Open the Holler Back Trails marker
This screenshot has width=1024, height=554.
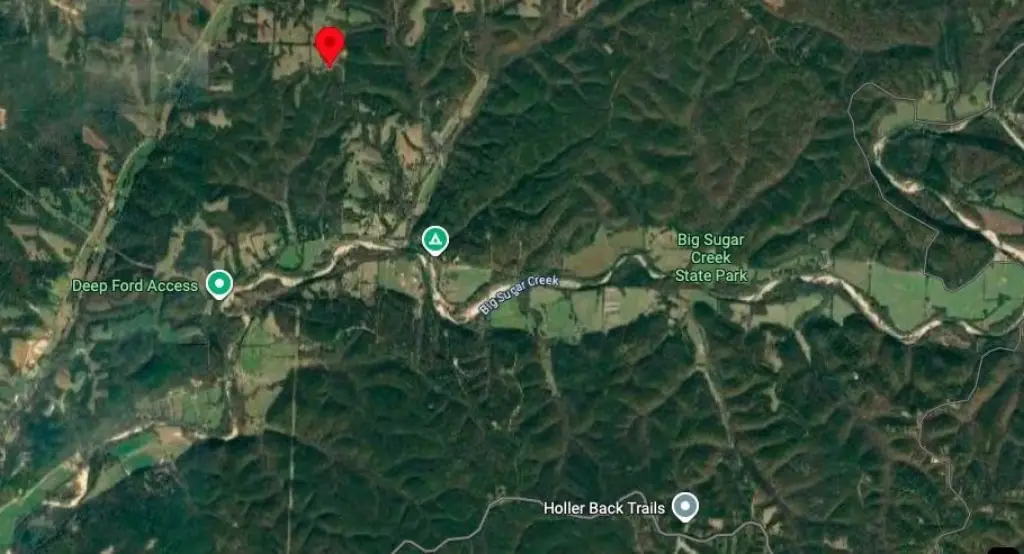(x=684, y=507)
